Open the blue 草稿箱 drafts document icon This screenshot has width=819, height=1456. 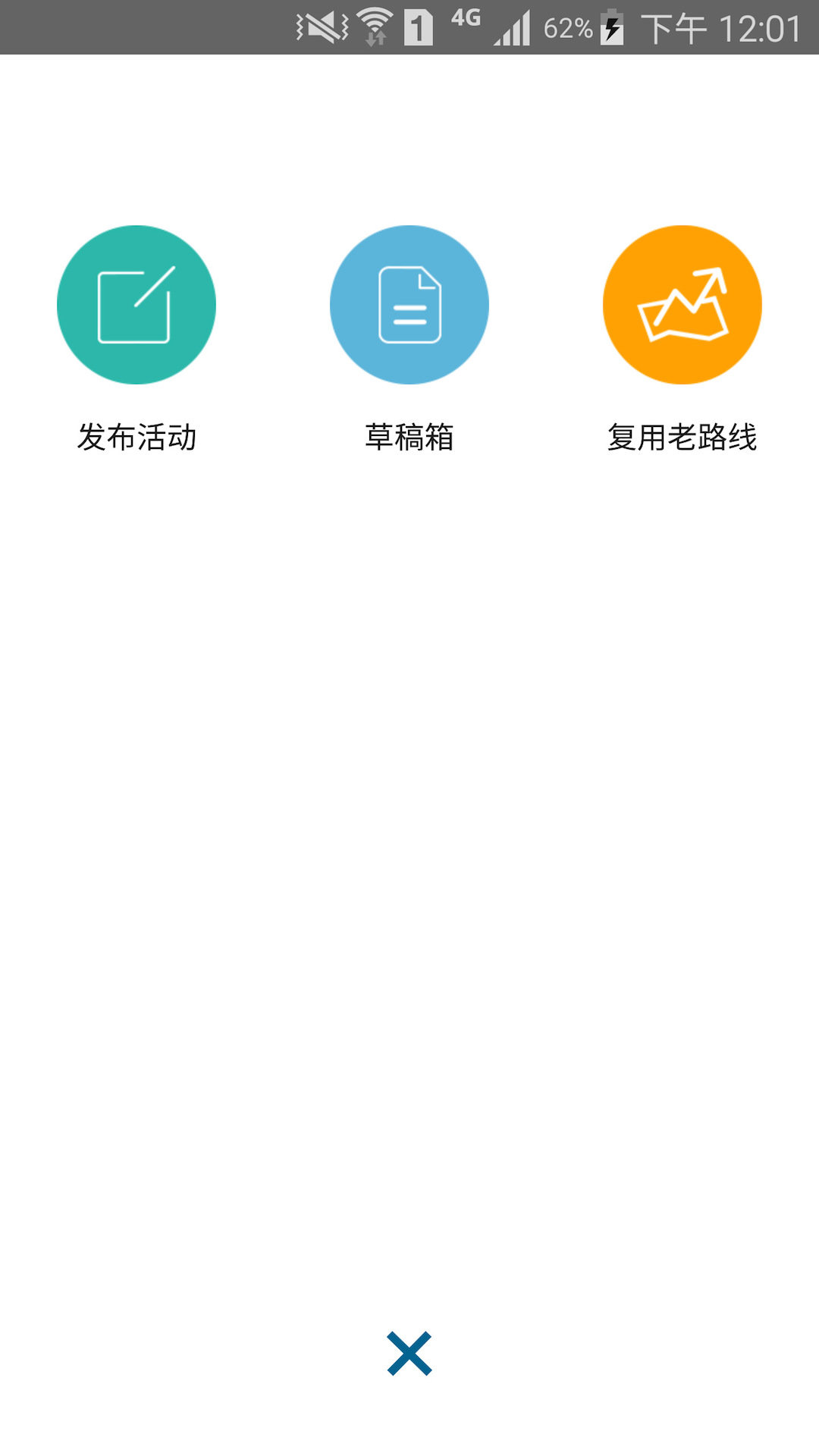(409, 303)
